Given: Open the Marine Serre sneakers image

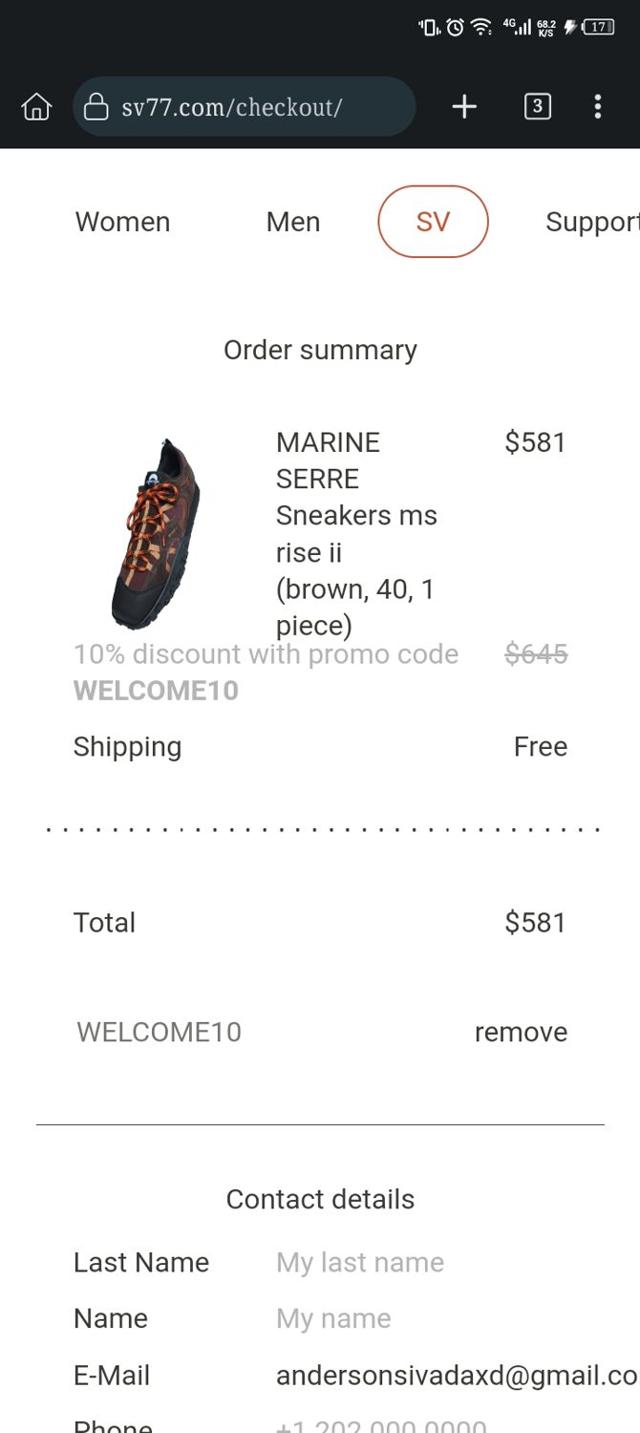Looking at the screenshot, I should click(x=155, y=534).
